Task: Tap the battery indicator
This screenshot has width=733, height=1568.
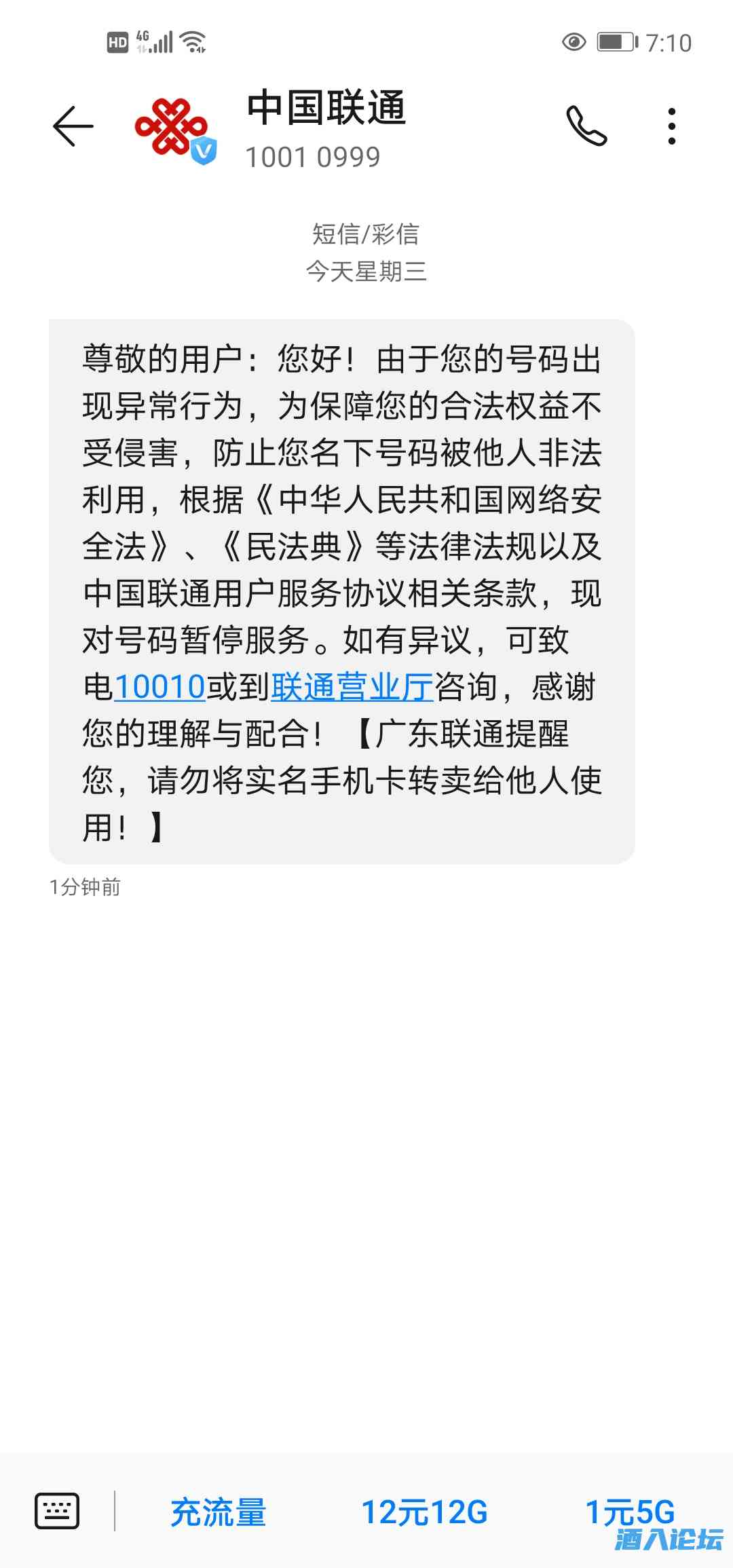Action: point(614,42)
